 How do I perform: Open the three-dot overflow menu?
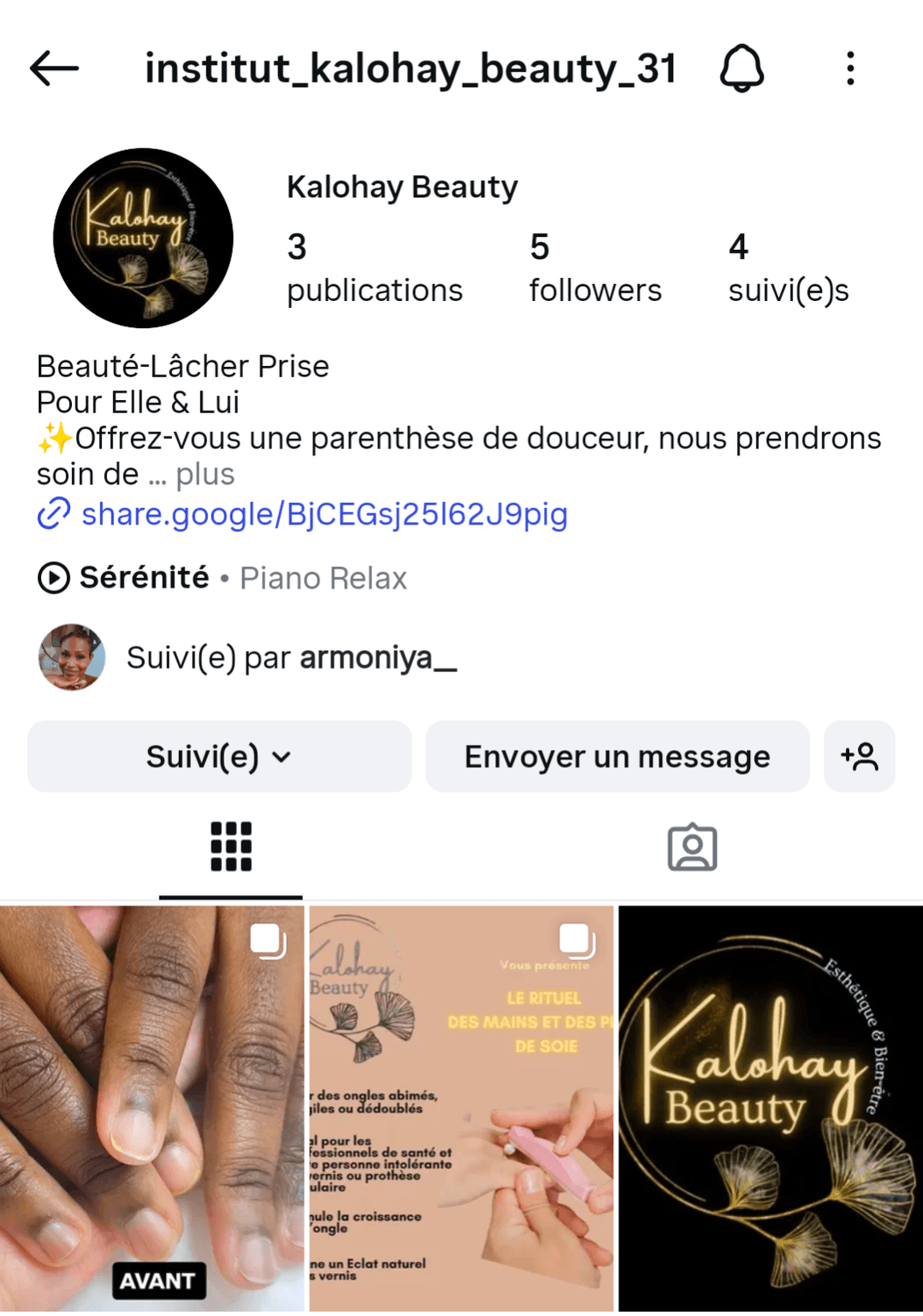pyautogui.click(x=849, y=68)
